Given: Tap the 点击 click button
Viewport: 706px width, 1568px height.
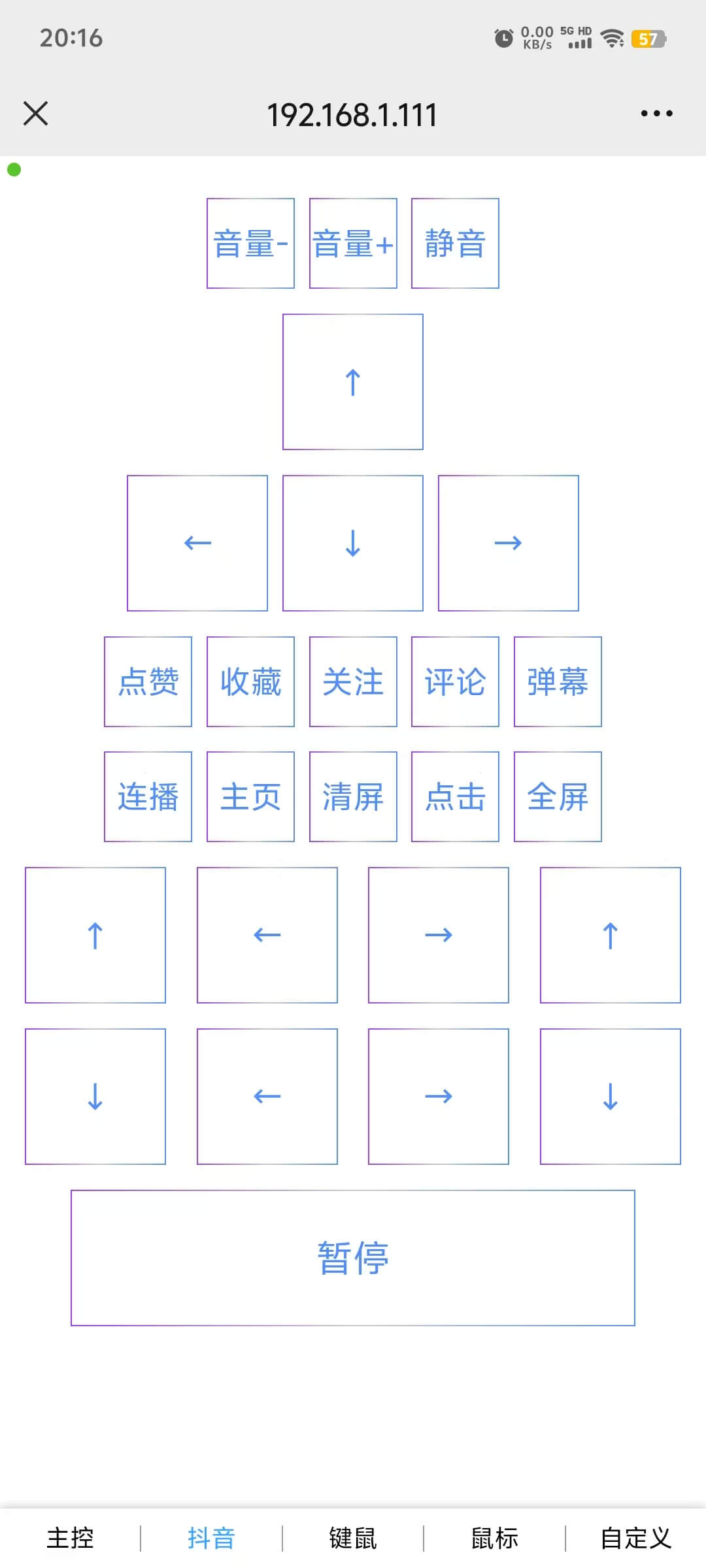Looking at the screenshot, I should (455, 796).
